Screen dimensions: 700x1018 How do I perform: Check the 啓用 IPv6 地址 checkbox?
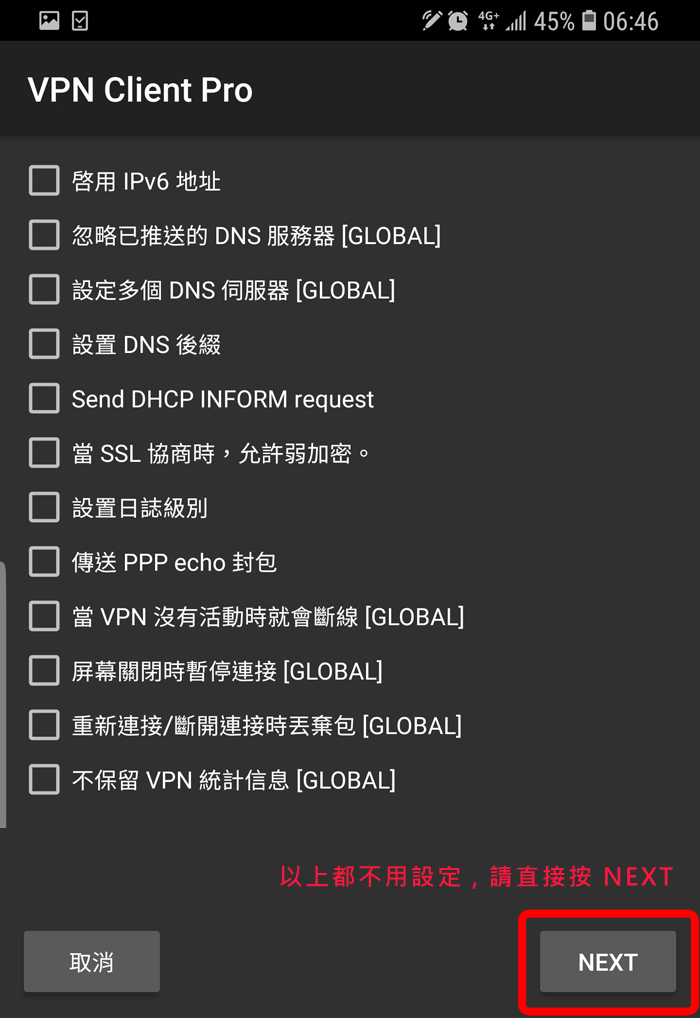(x=44, y=181)
